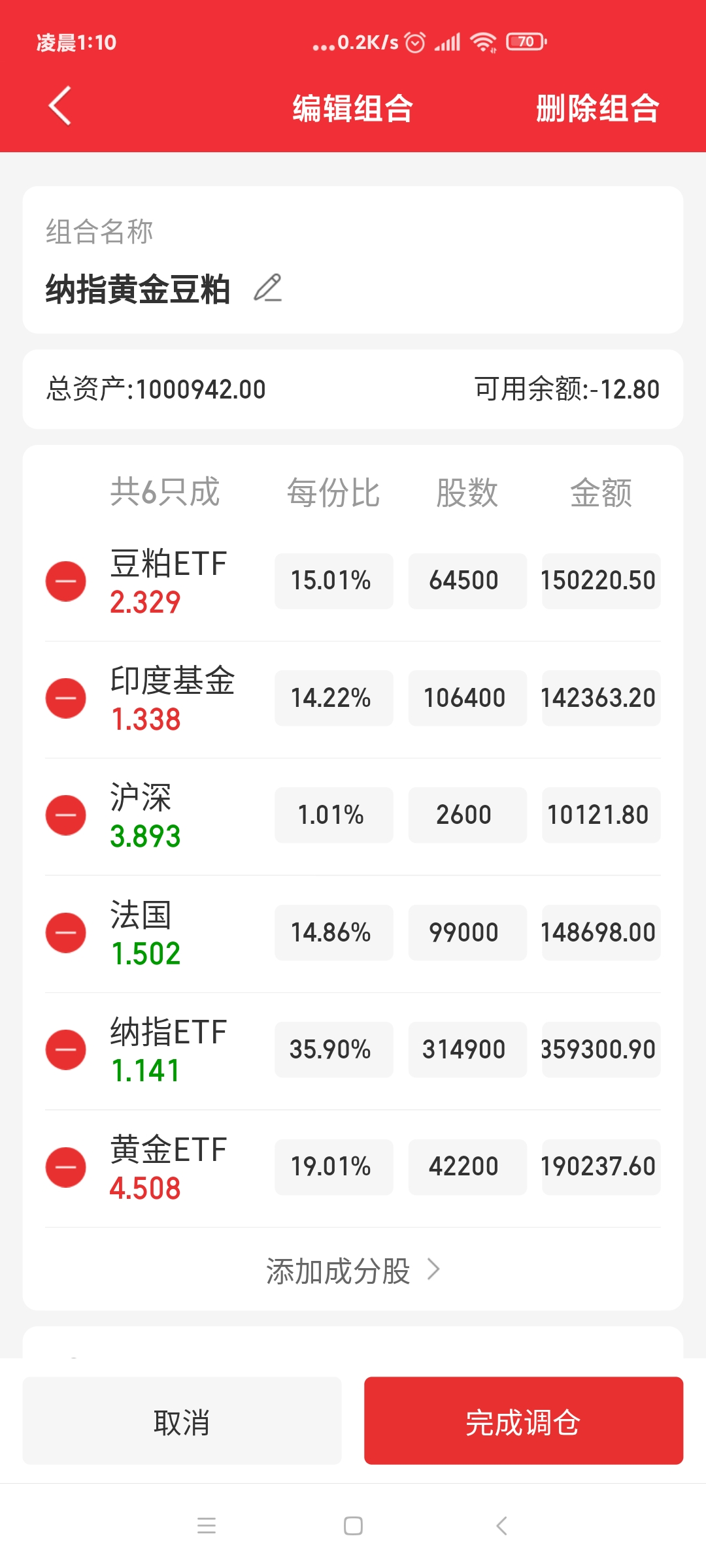Tap the battery indicator showing 70
The height and width of the screenshot is (1568, 706).
[x=523, y=41]
